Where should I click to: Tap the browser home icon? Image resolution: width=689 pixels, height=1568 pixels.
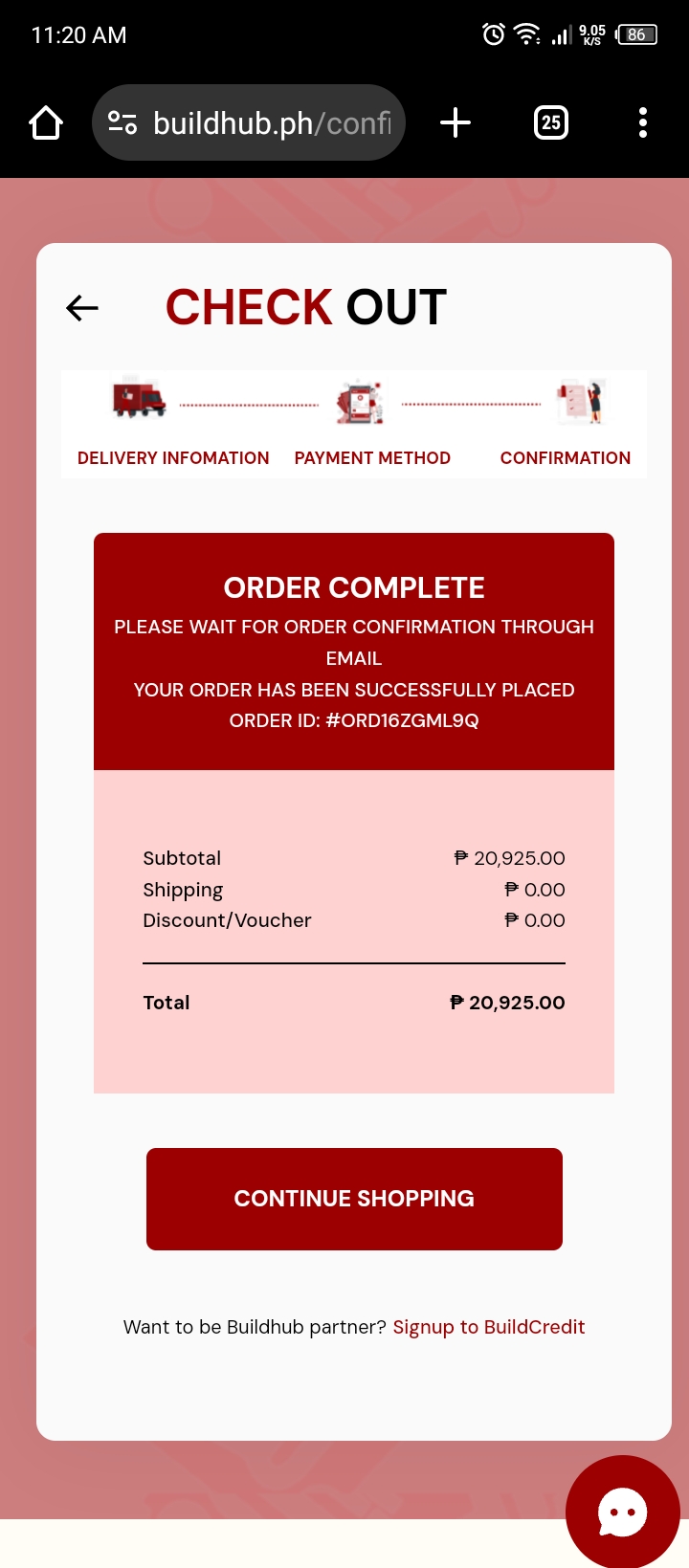click(x=46, y=122)
